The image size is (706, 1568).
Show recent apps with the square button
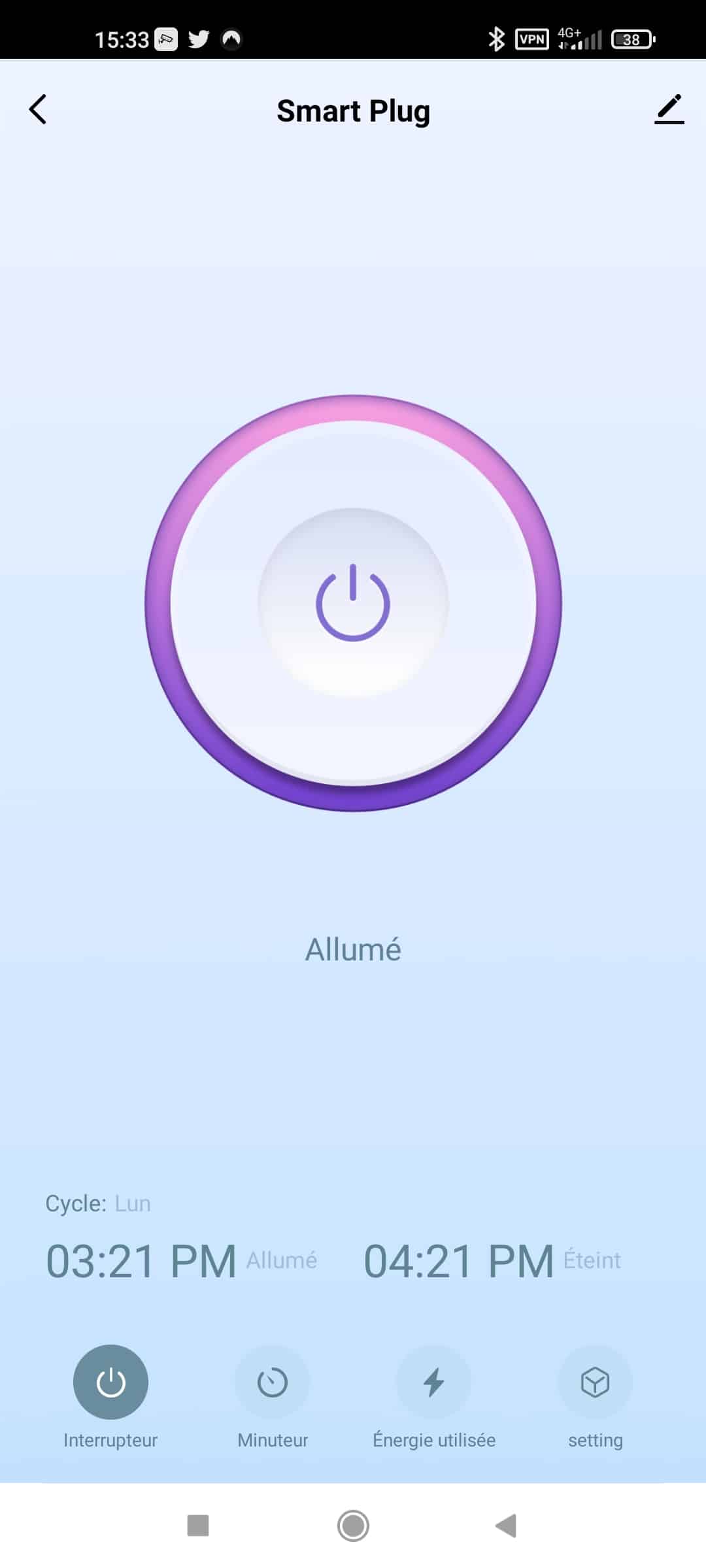click(198, 1526)
